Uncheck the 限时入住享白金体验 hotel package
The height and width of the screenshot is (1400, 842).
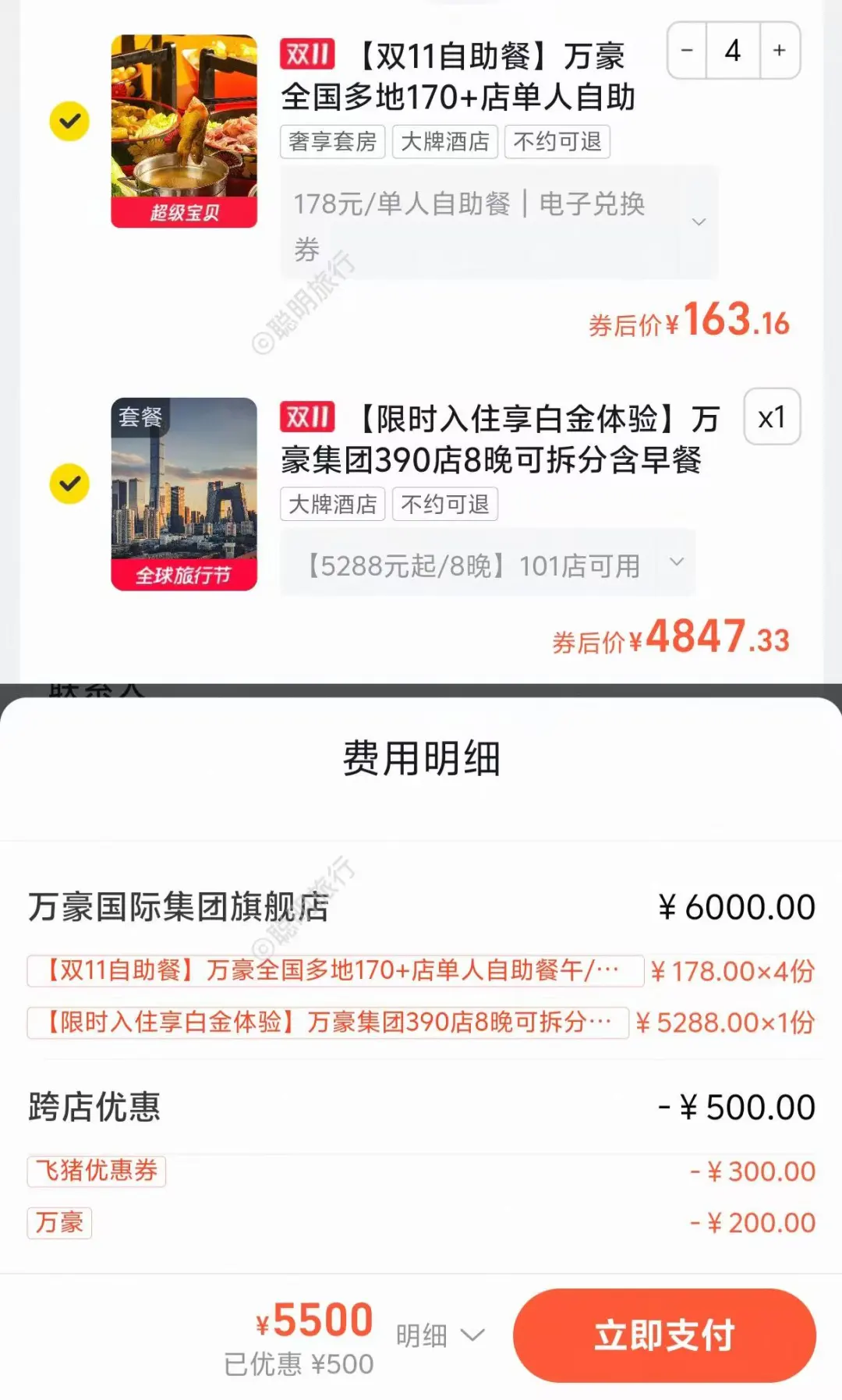69,484
